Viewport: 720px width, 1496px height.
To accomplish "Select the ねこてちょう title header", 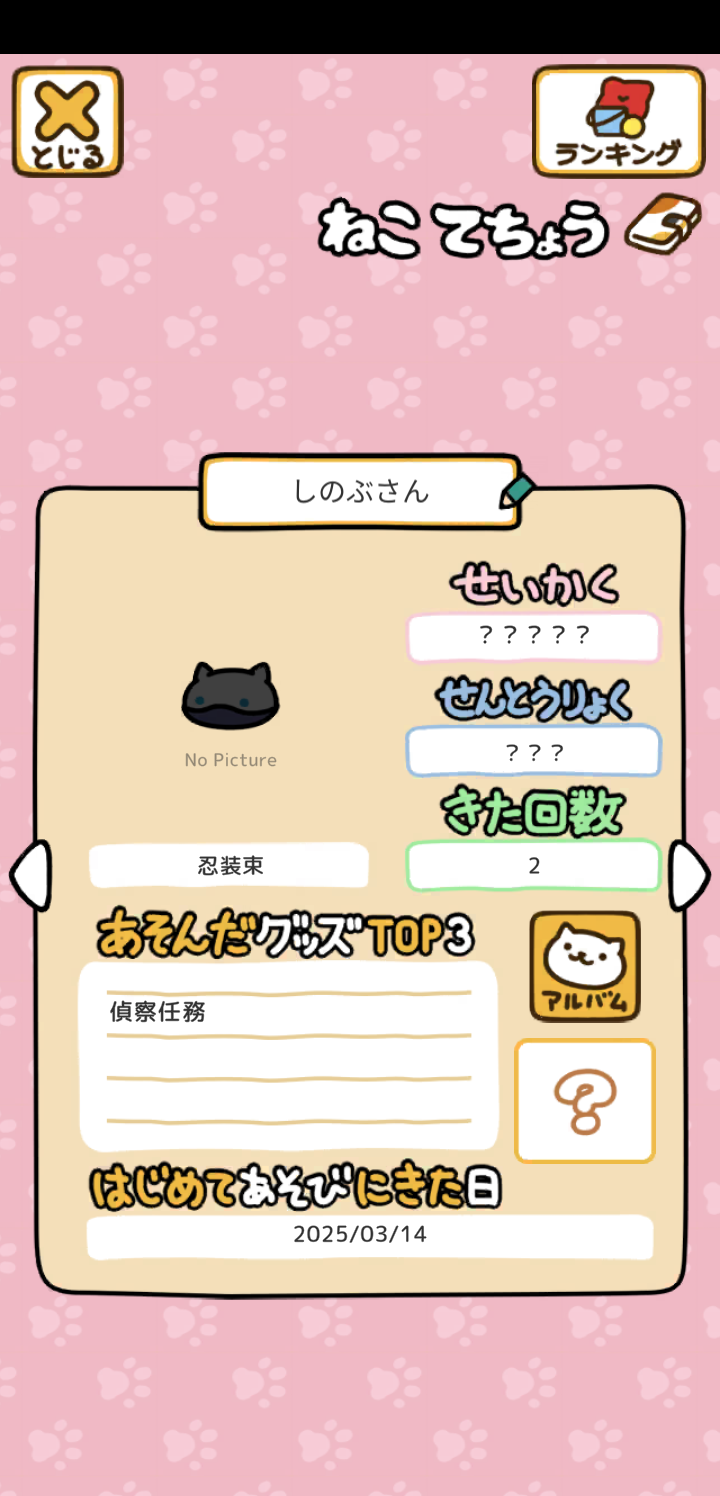I will 468,228.
